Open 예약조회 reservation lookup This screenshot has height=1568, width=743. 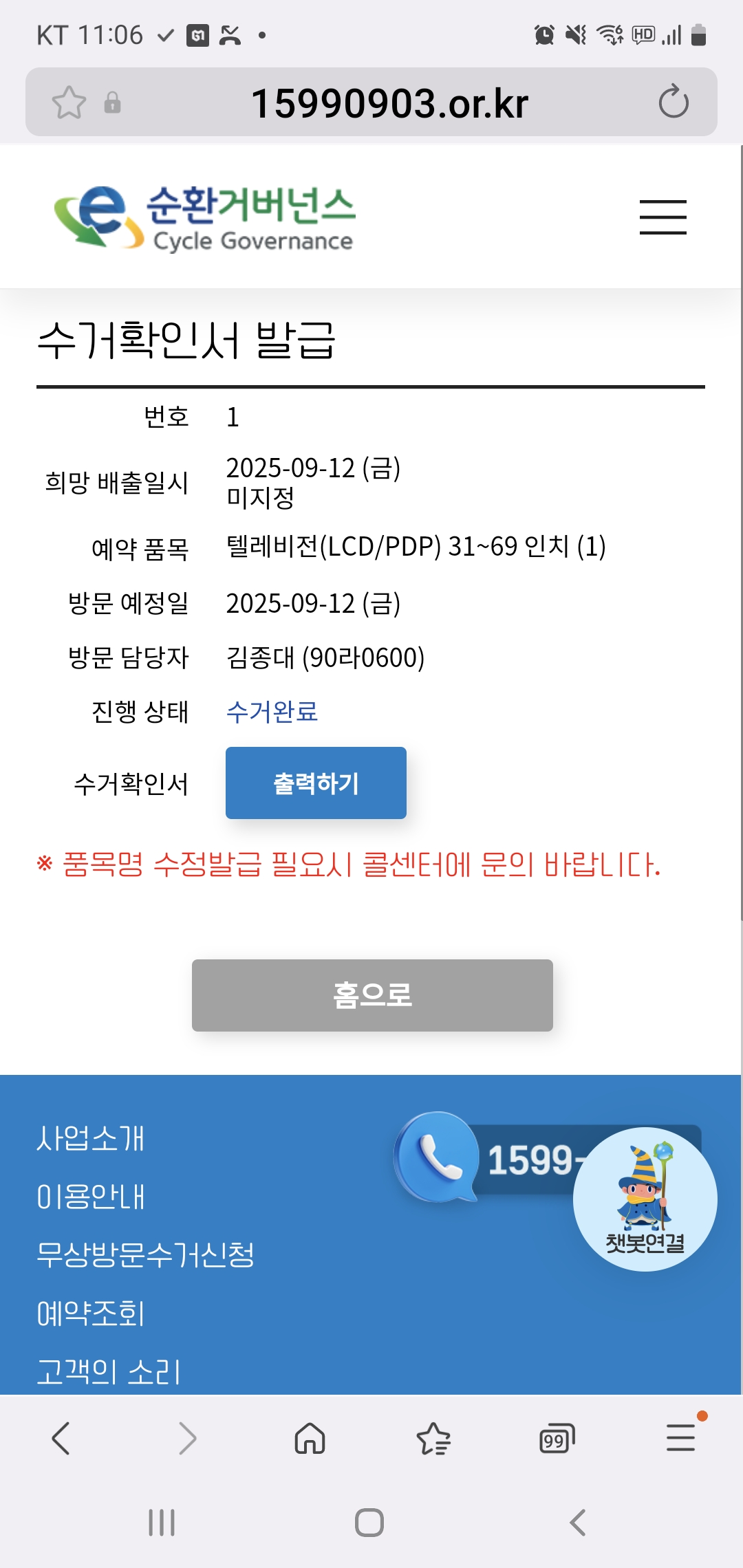(x=91, y=1314)
